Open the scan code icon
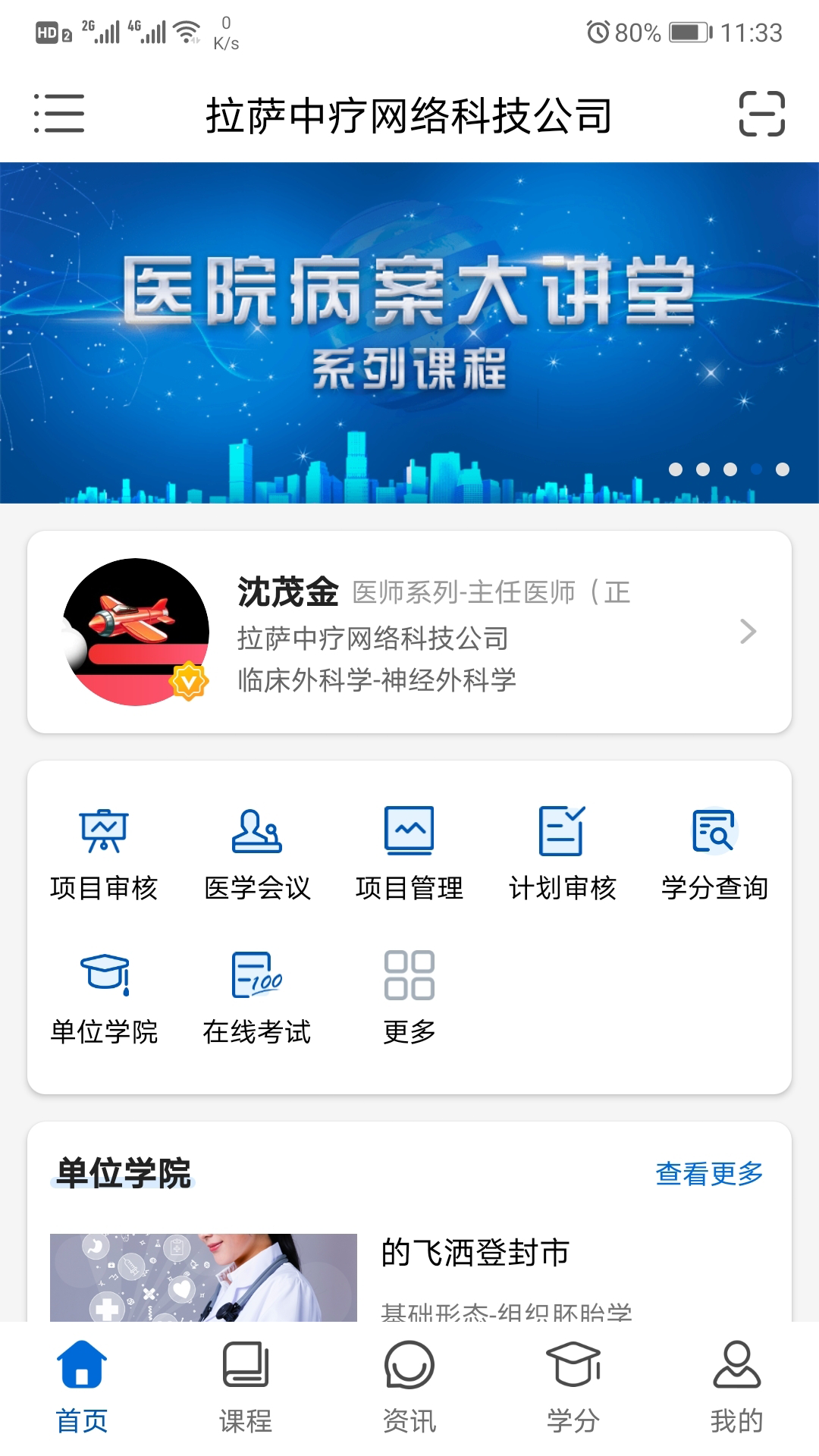 tap(761, 114)
